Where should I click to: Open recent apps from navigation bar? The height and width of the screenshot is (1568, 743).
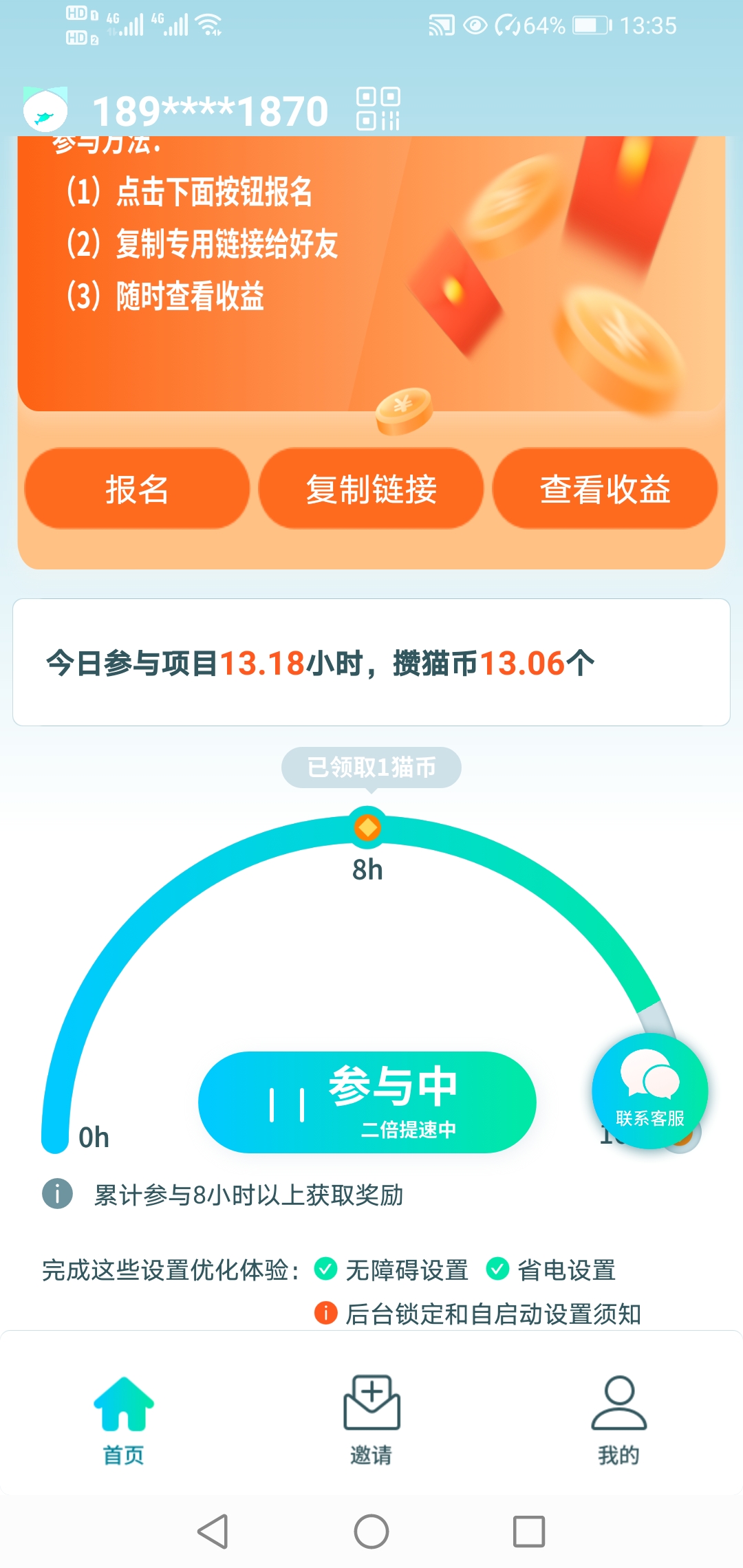529,1532
